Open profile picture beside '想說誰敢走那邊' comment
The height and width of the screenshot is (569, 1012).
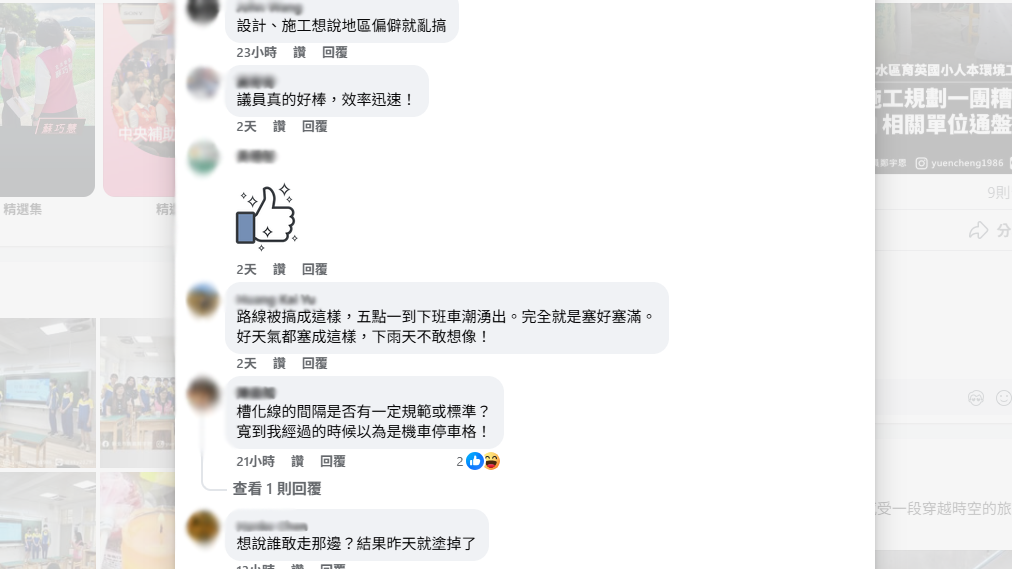(x=203, y=527)
